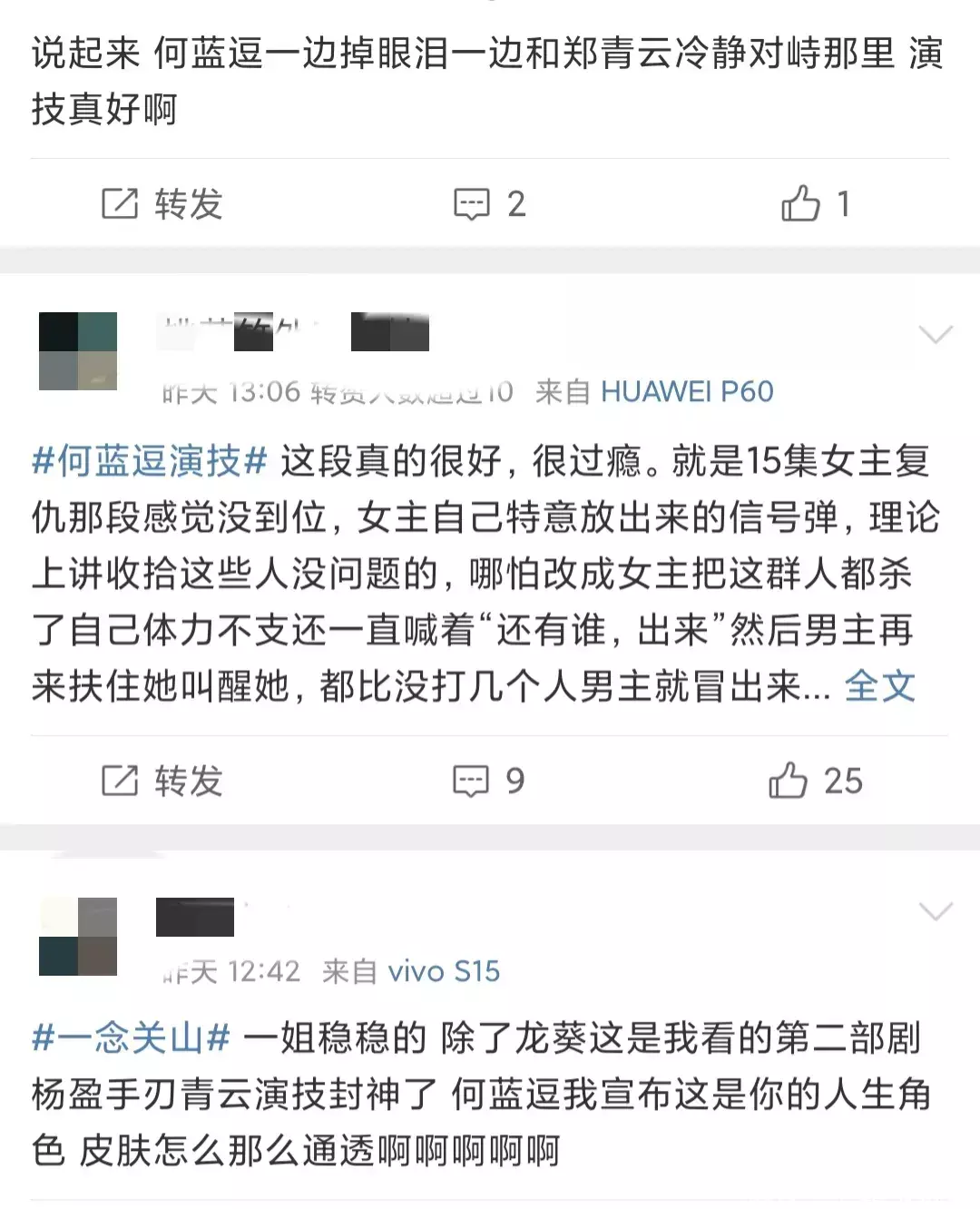The image size is (980, 1209).
Task: Open the #一念关山# hashtag
Action: (x=131, y=1037)
